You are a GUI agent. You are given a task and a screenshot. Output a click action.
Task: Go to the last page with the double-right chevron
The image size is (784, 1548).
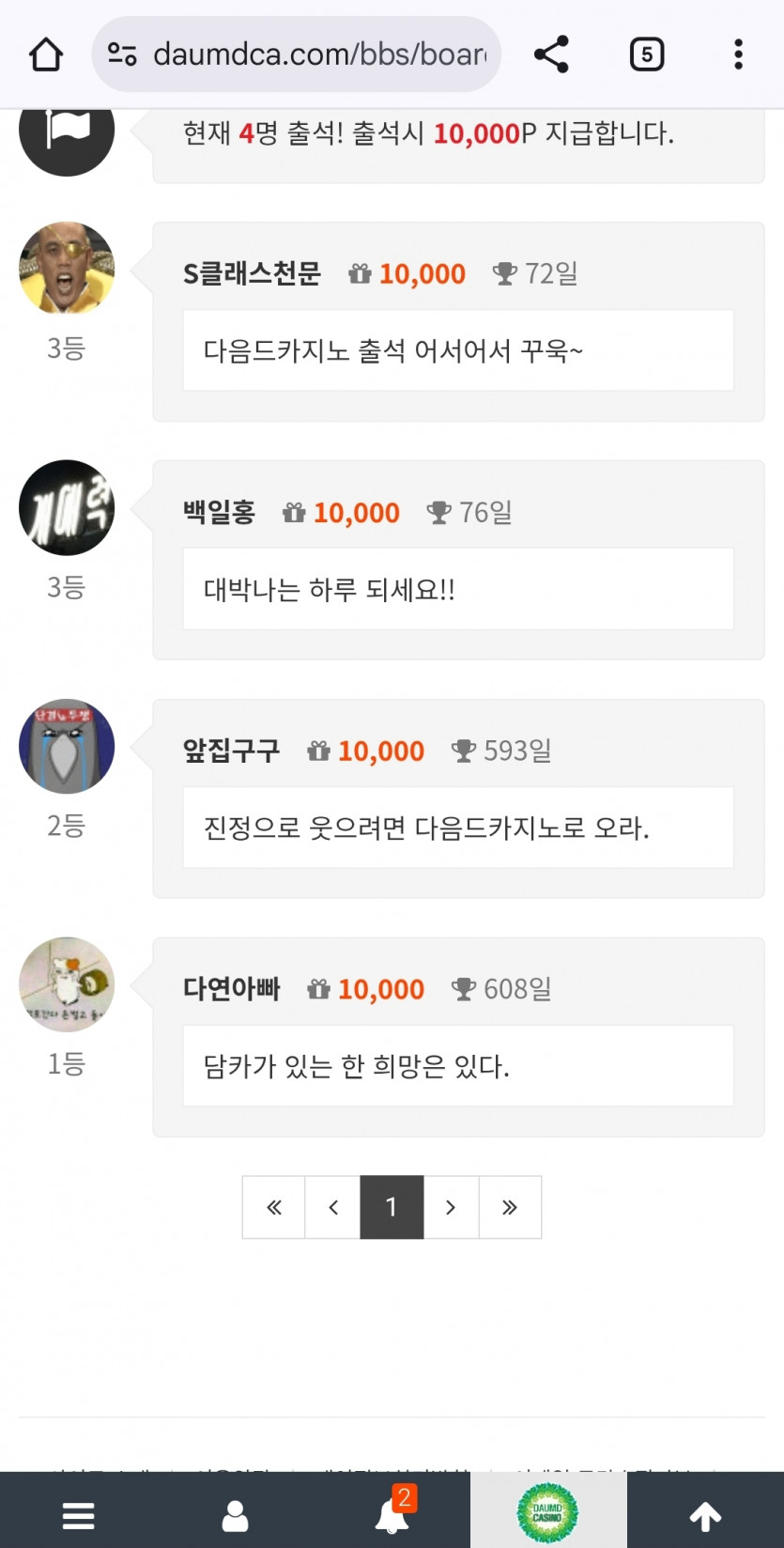pyautogui.click(x=510, y=1208)
